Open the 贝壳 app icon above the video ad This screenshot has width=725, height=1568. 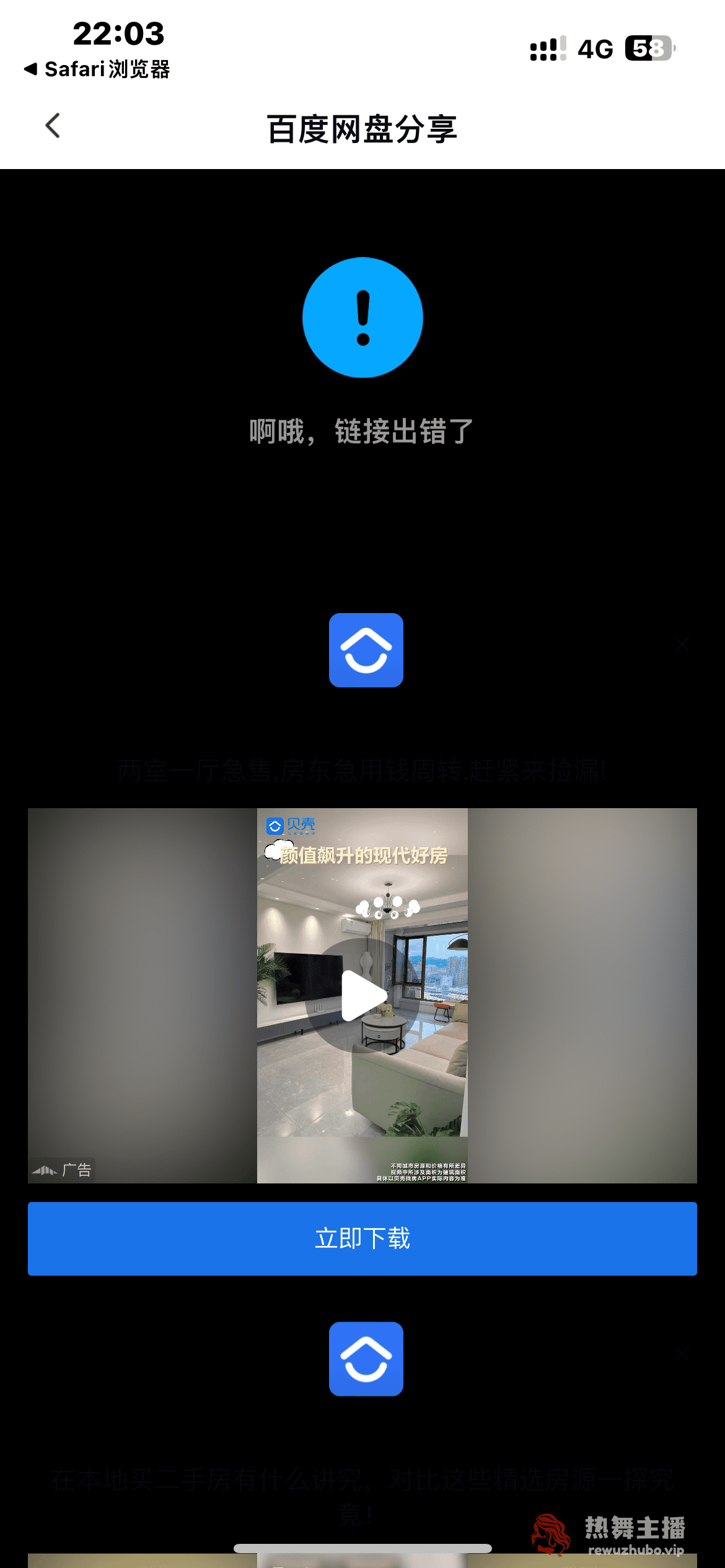click(366, 650)
